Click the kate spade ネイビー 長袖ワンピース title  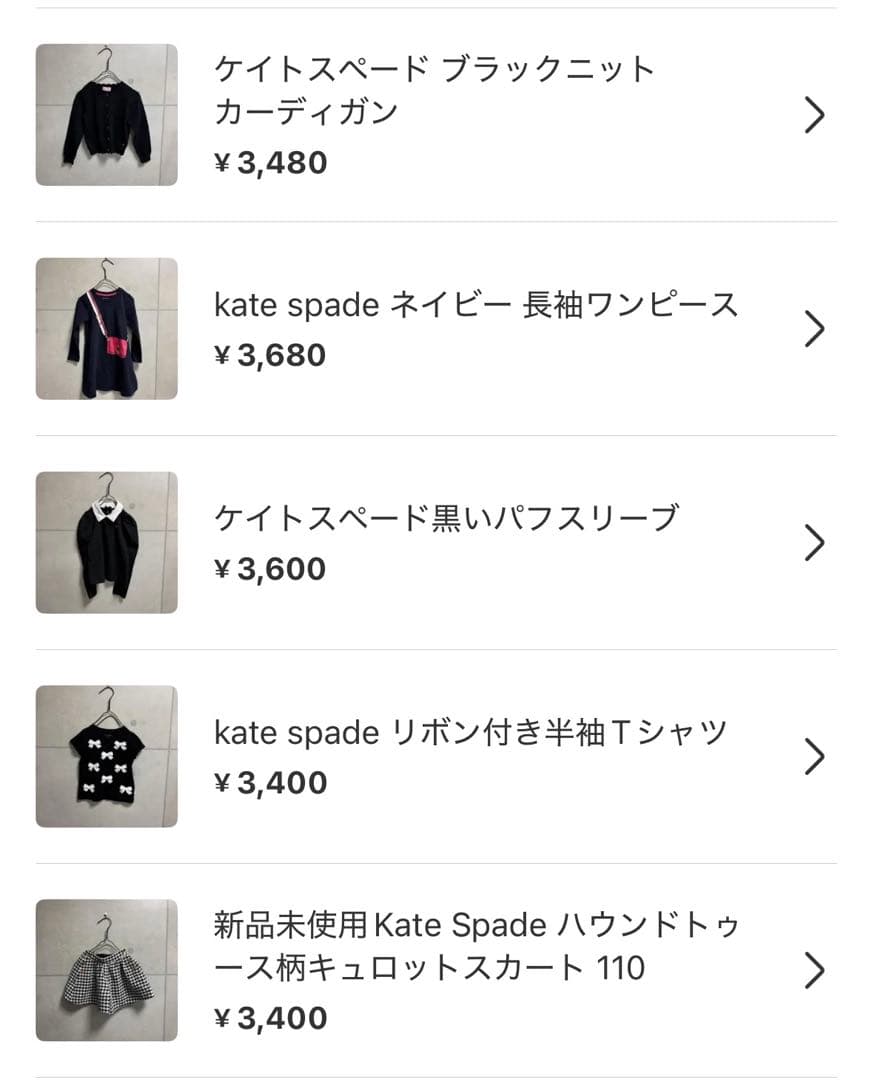coord(476,304)
